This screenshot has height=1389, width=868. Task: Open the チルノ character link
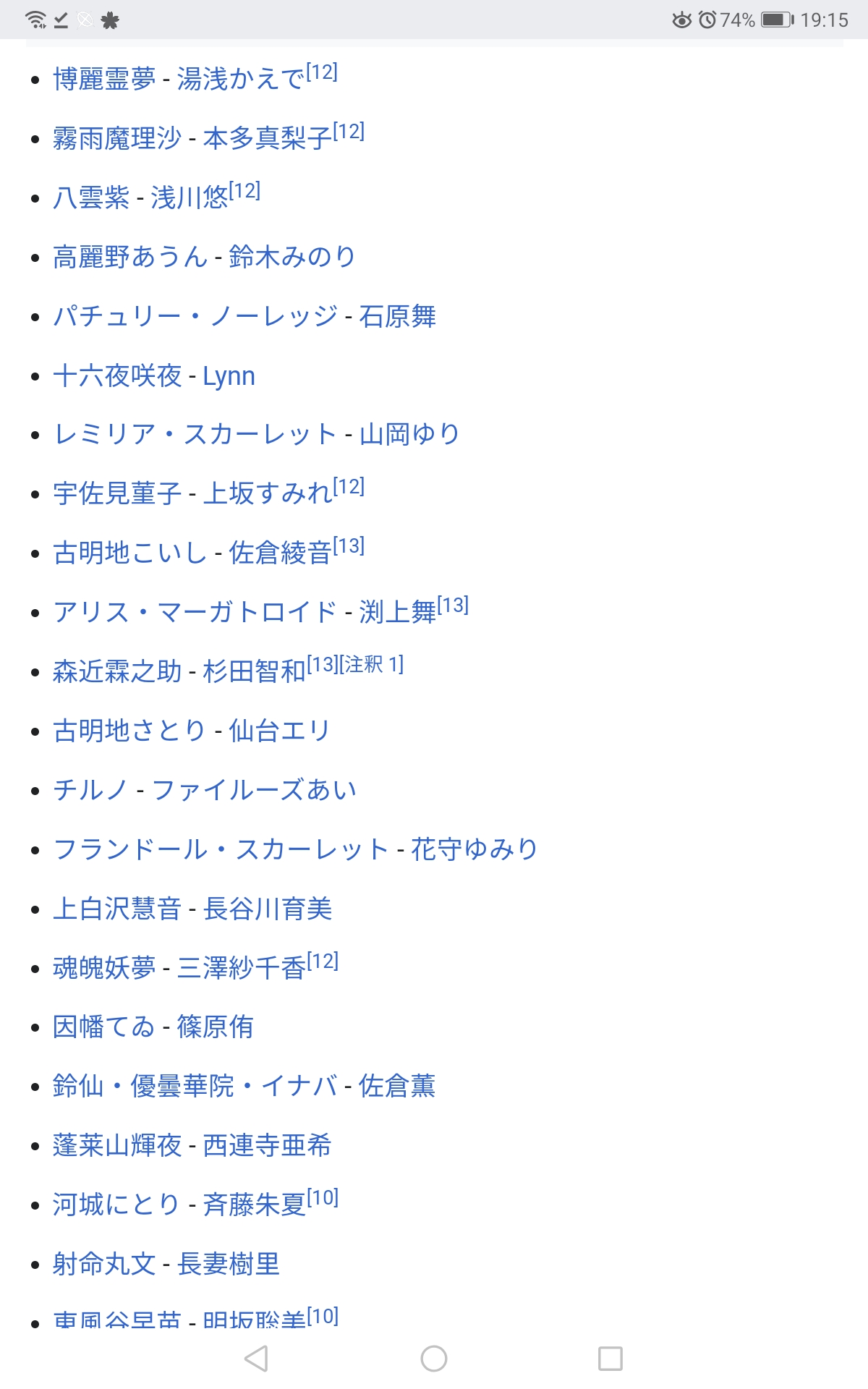[91, 790]
